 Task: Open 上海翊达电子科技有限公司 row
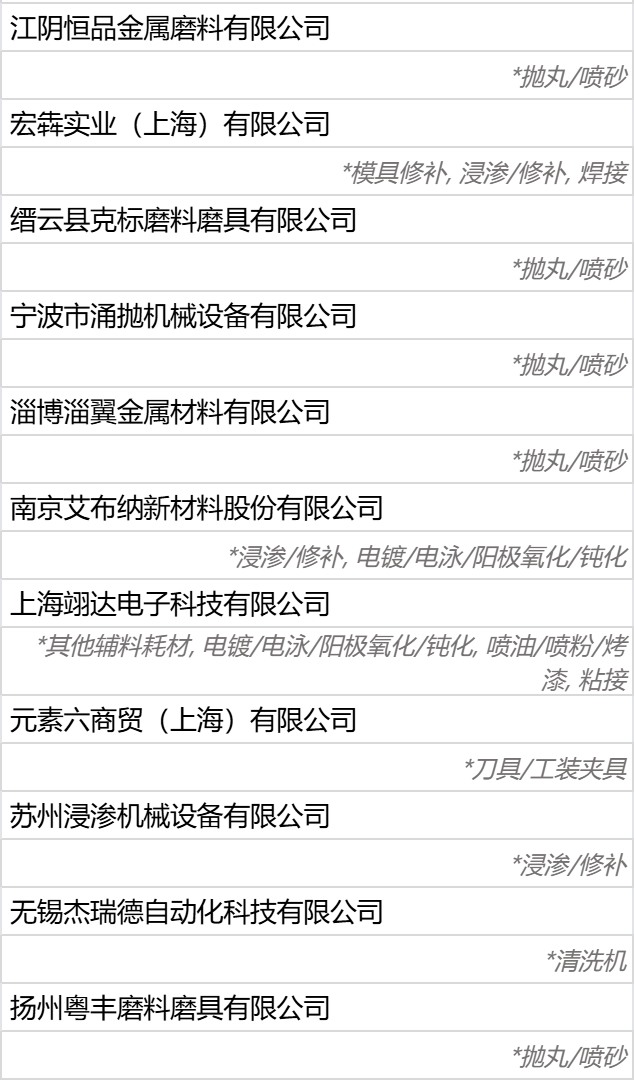click(x=169, y=604)
